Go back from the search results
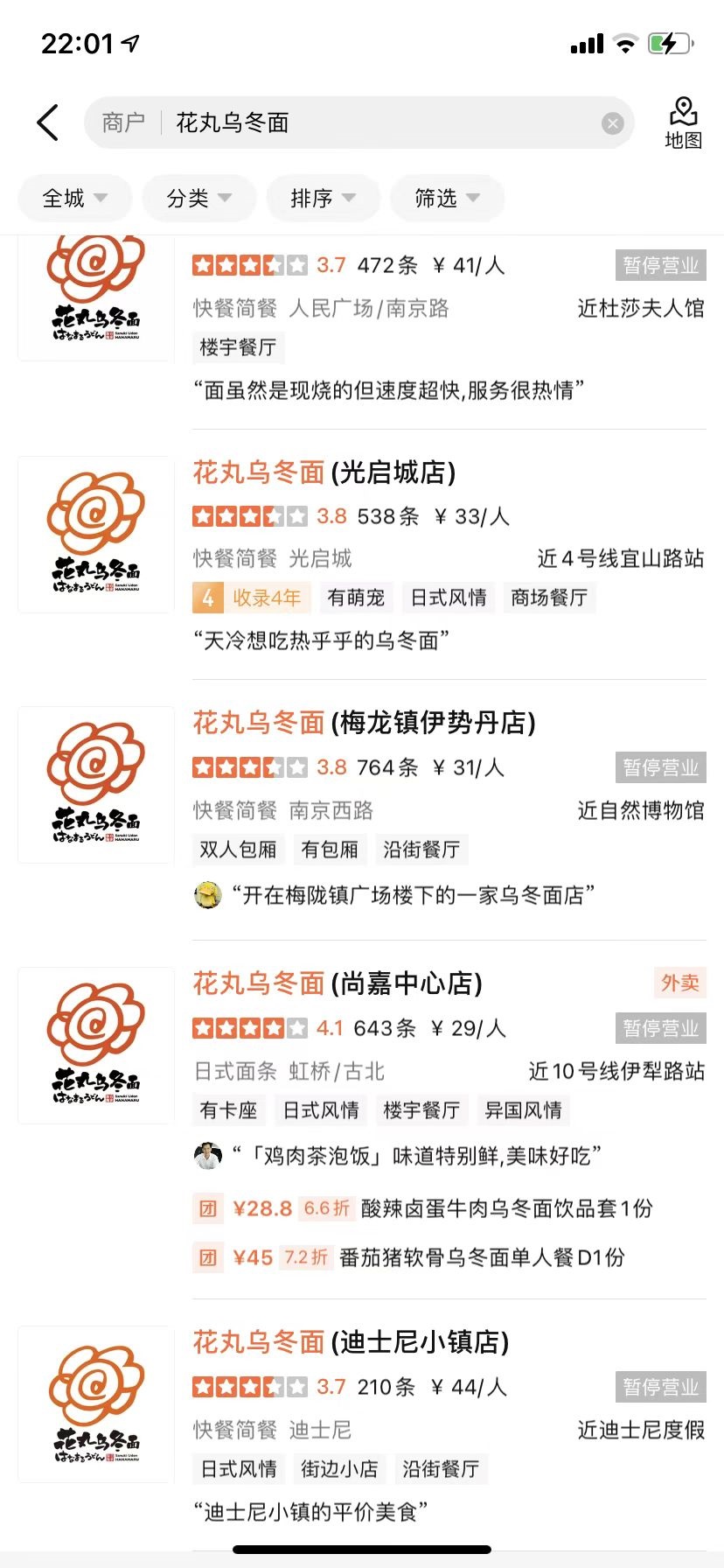Image resolution: width=724 pixels, height=1568 pixels. point(48,122)
